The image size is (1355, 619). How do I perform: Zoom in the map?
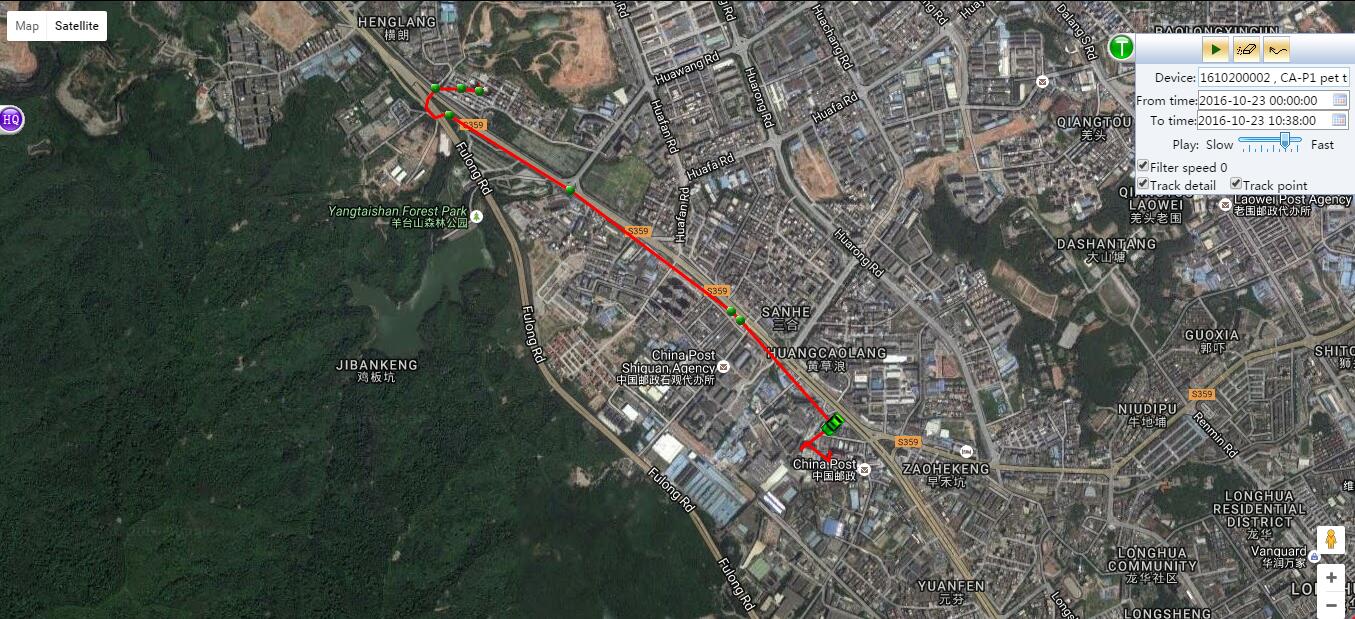point(1330,578)
